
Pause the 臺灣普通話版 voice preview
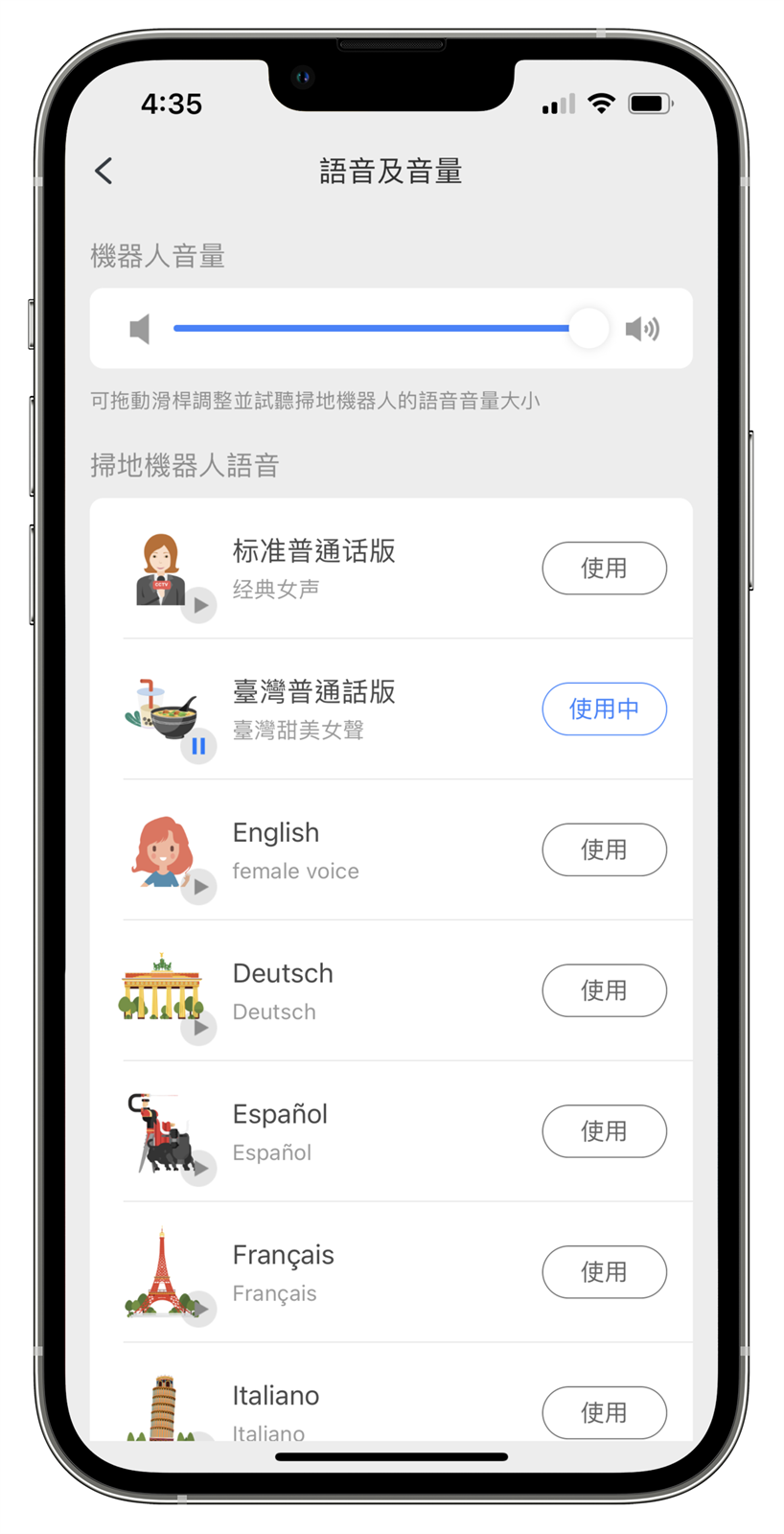(198, 746)
